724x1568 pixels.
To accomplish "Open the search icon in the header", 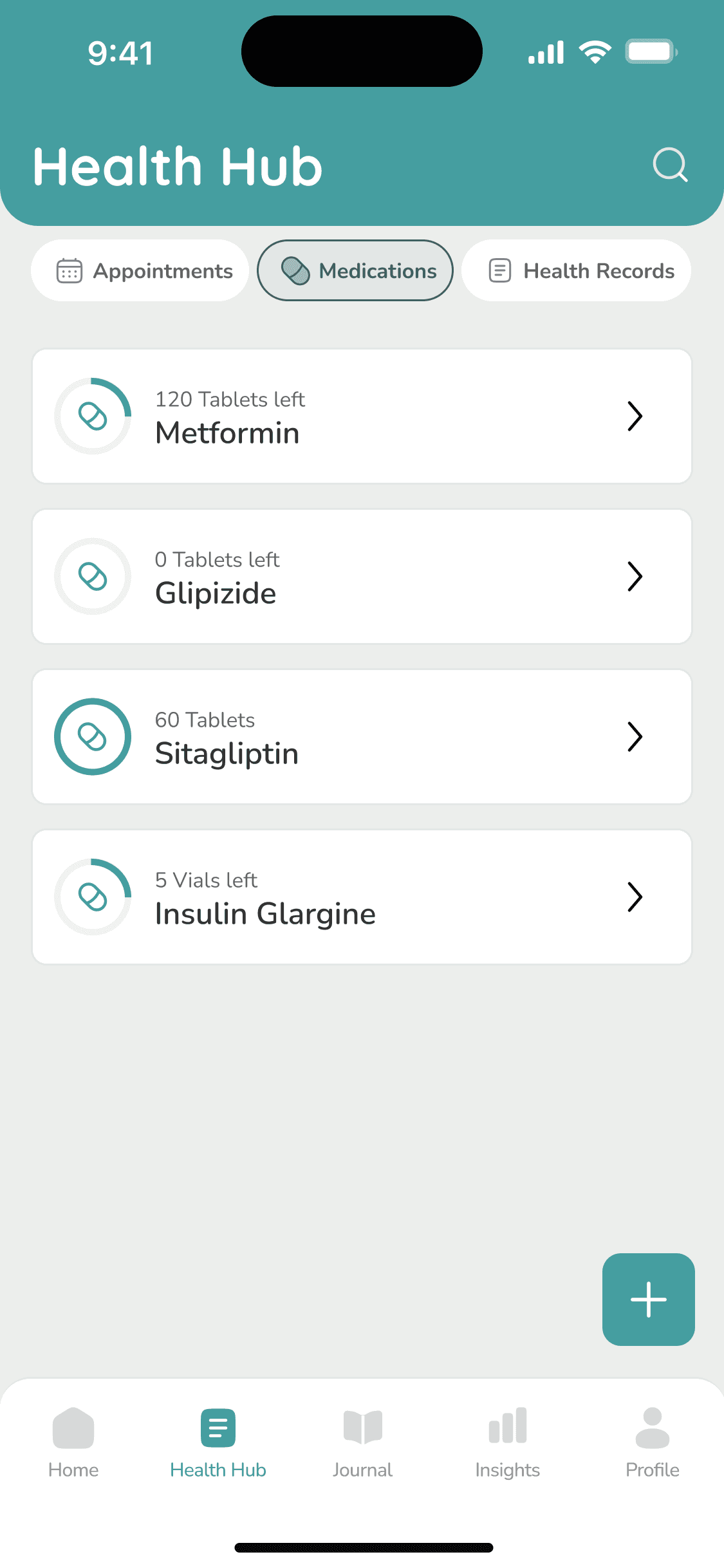I will [670, 165].
